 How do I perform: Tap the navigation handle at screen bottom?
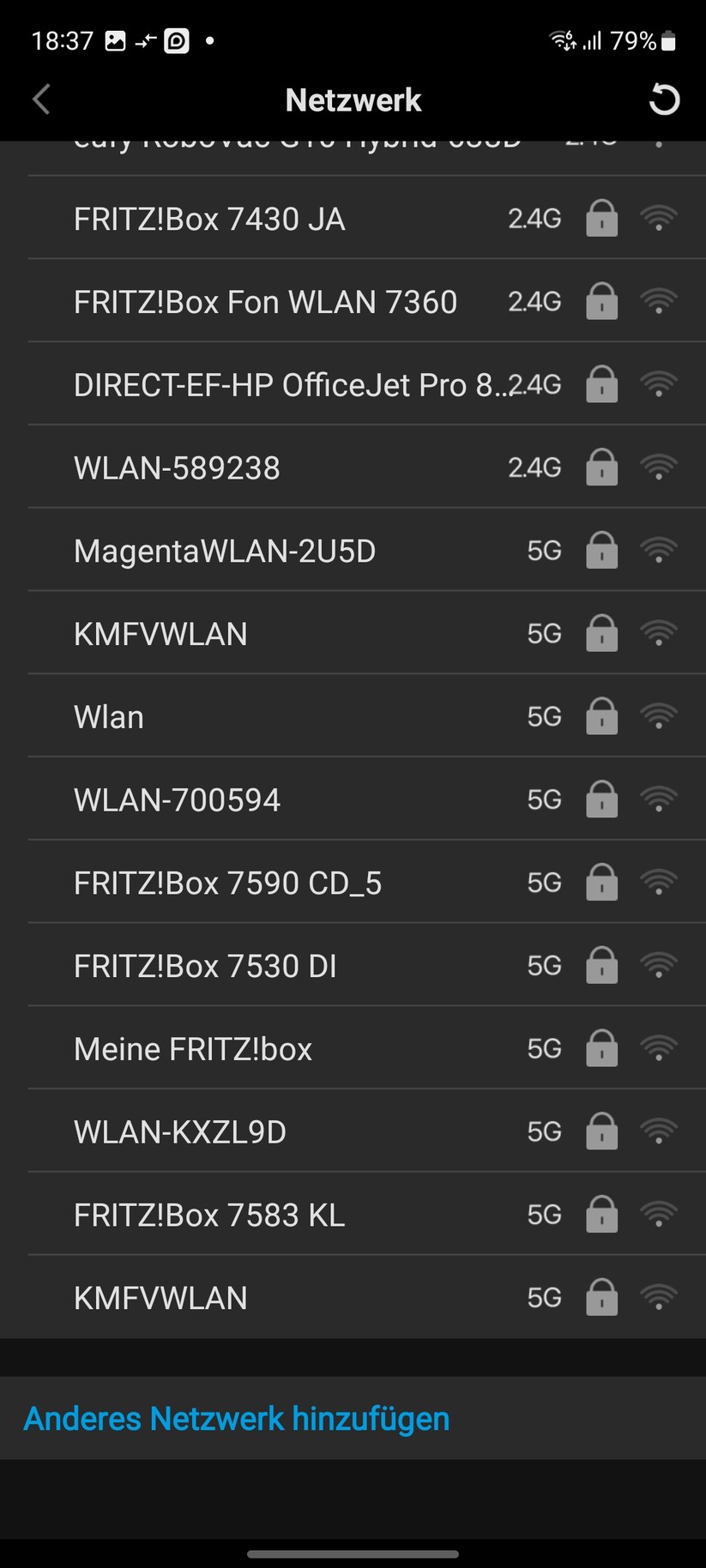[x=353, y=1549]
